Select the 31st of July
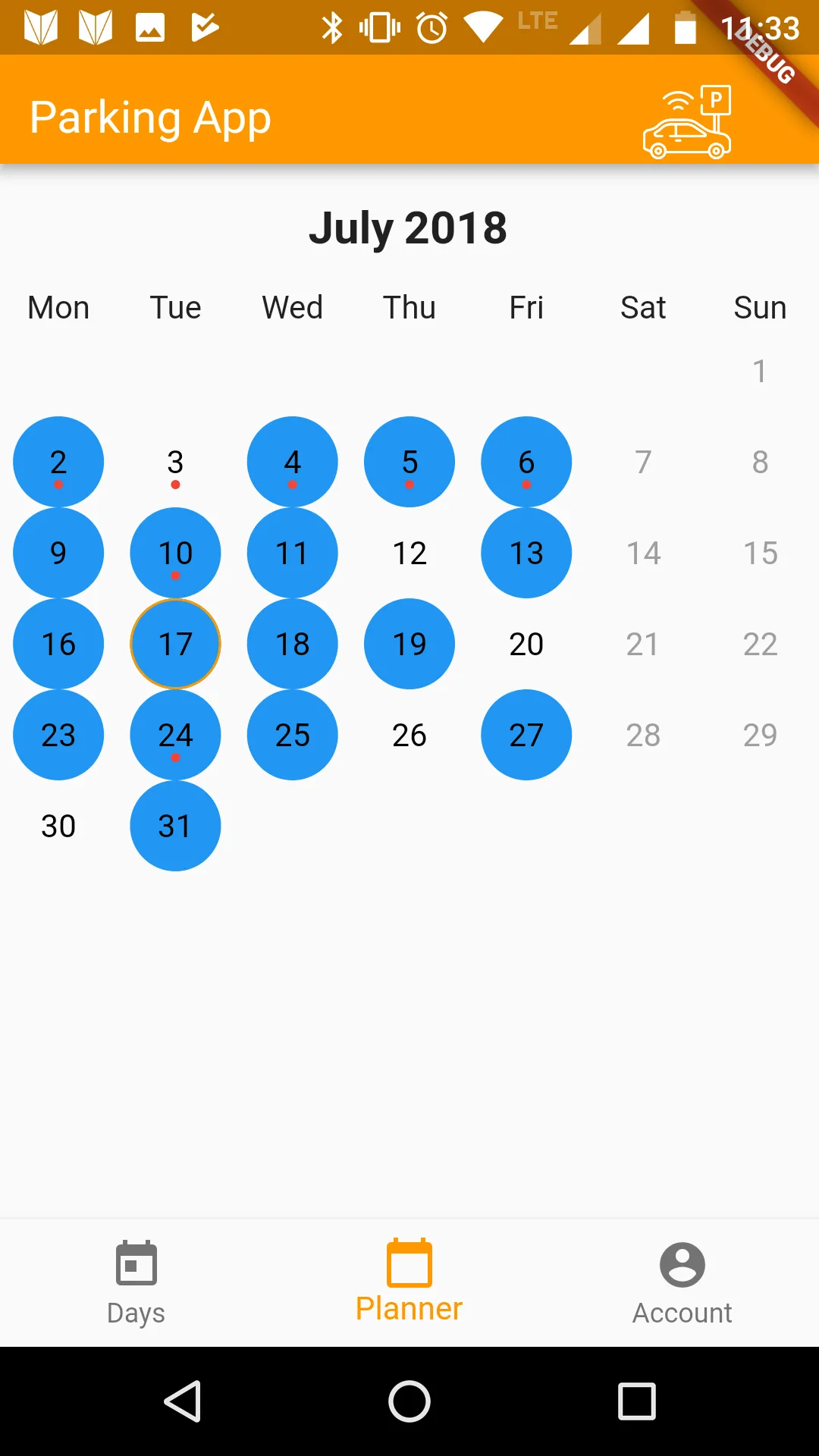Image resolution: width=819 pixels, height=1456 pixels. (x=175, y=826)
